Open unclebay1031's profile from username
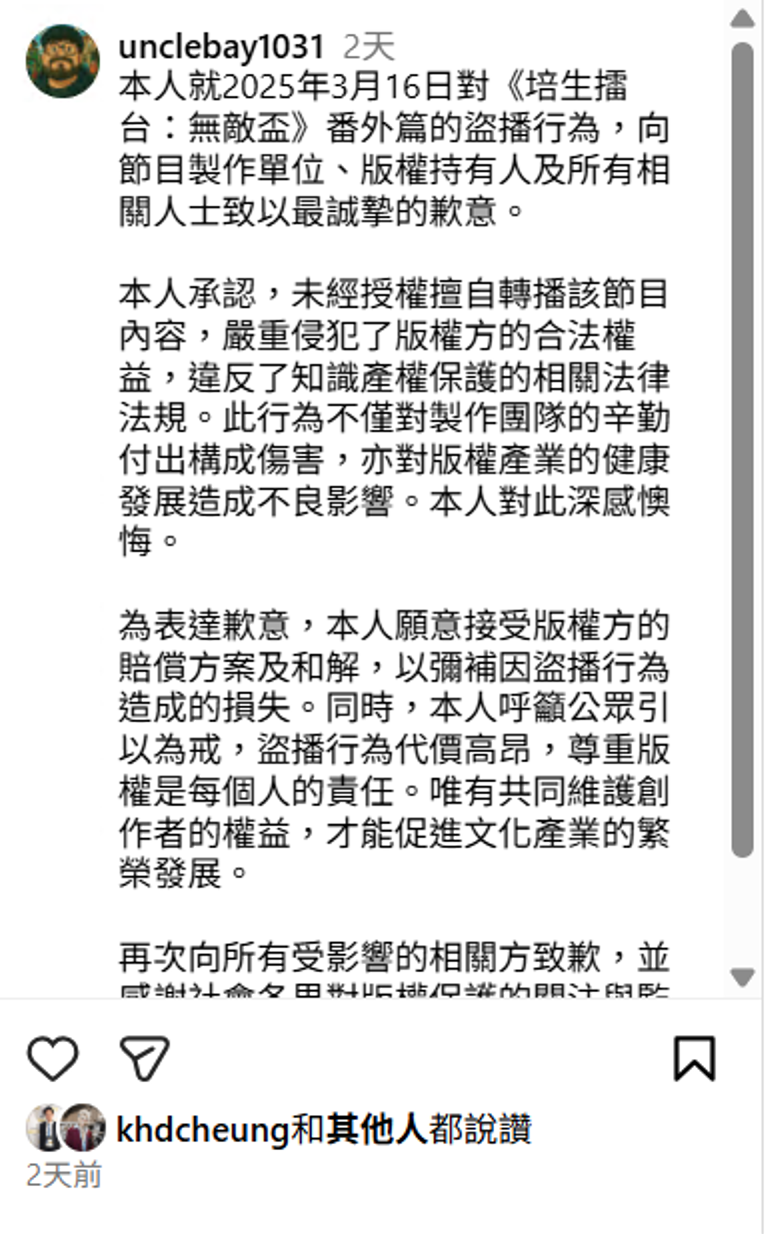Screen dimensions: 770x1234 click(x=221, y=47)
